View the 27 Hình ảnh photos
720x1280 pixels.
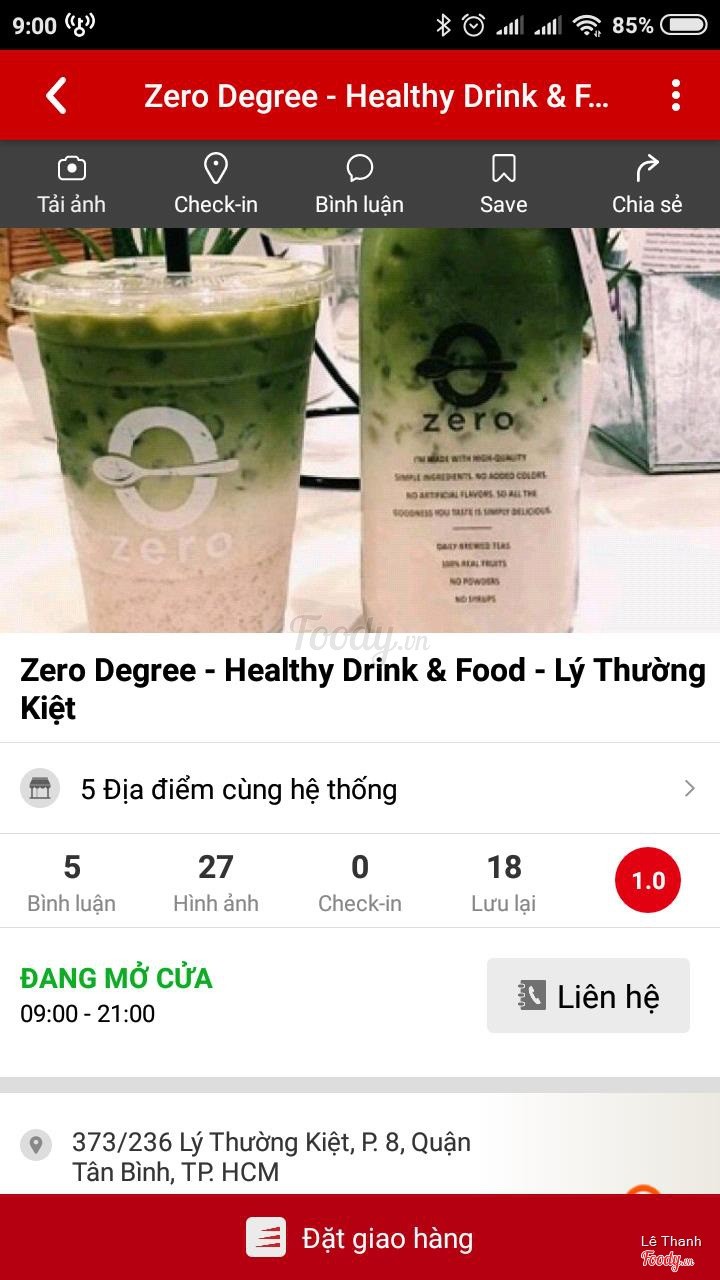(216, 882)
